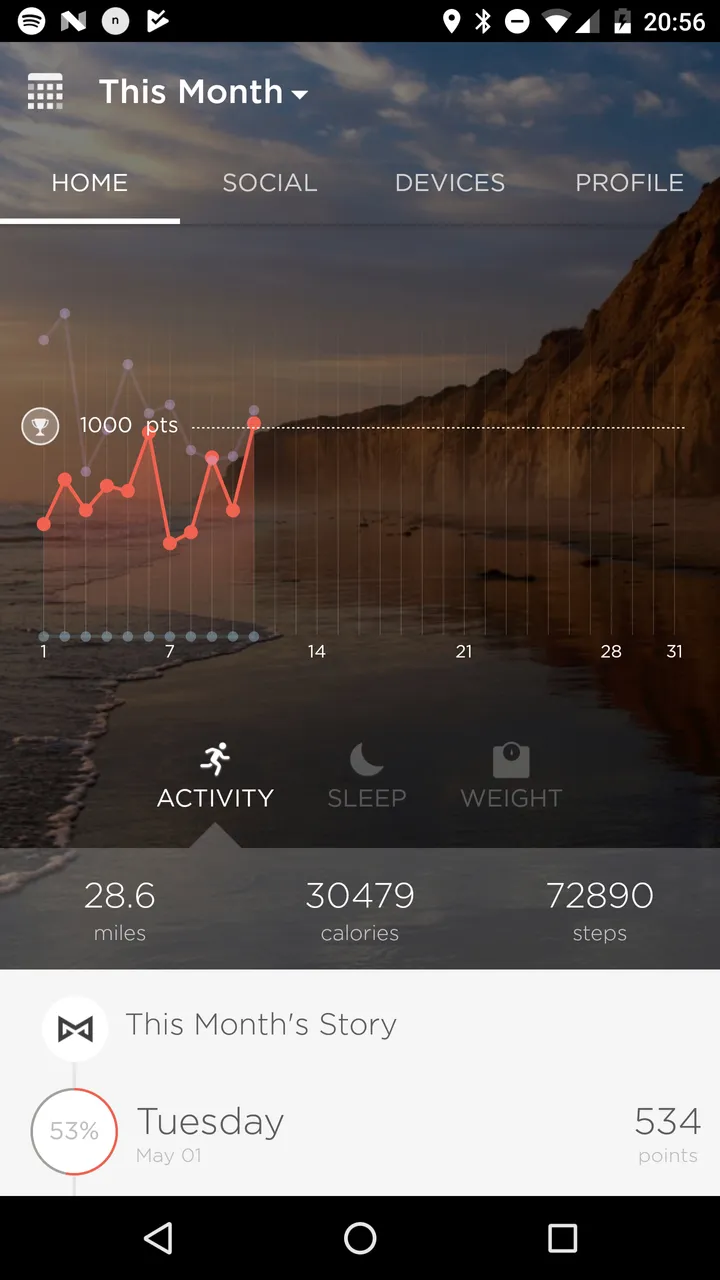Tap the 1000 pts goal trophy
The width and height of the screenshot is (720, 1280).
(40, 426)
